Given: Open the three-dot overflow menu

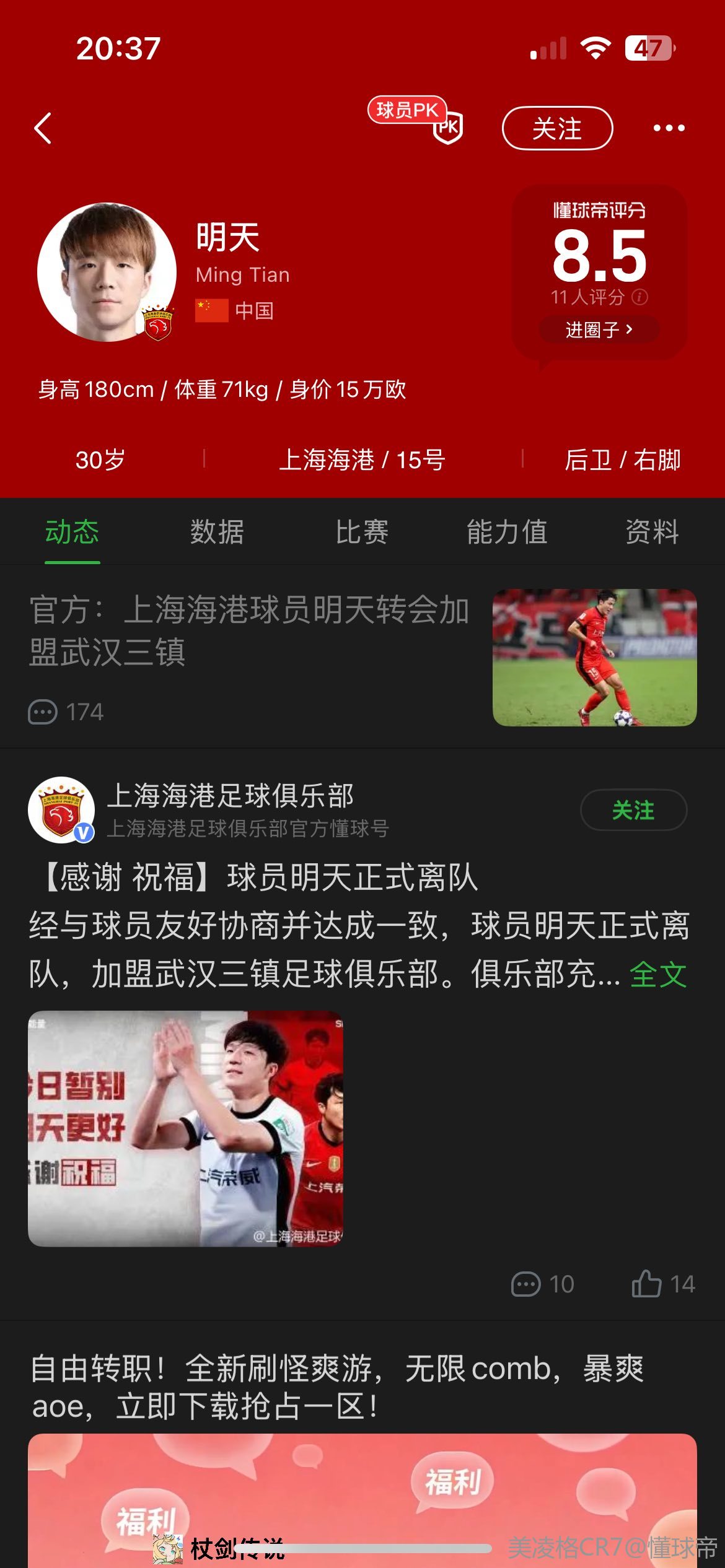Looking at the screenshot, I should pos(669,129).
